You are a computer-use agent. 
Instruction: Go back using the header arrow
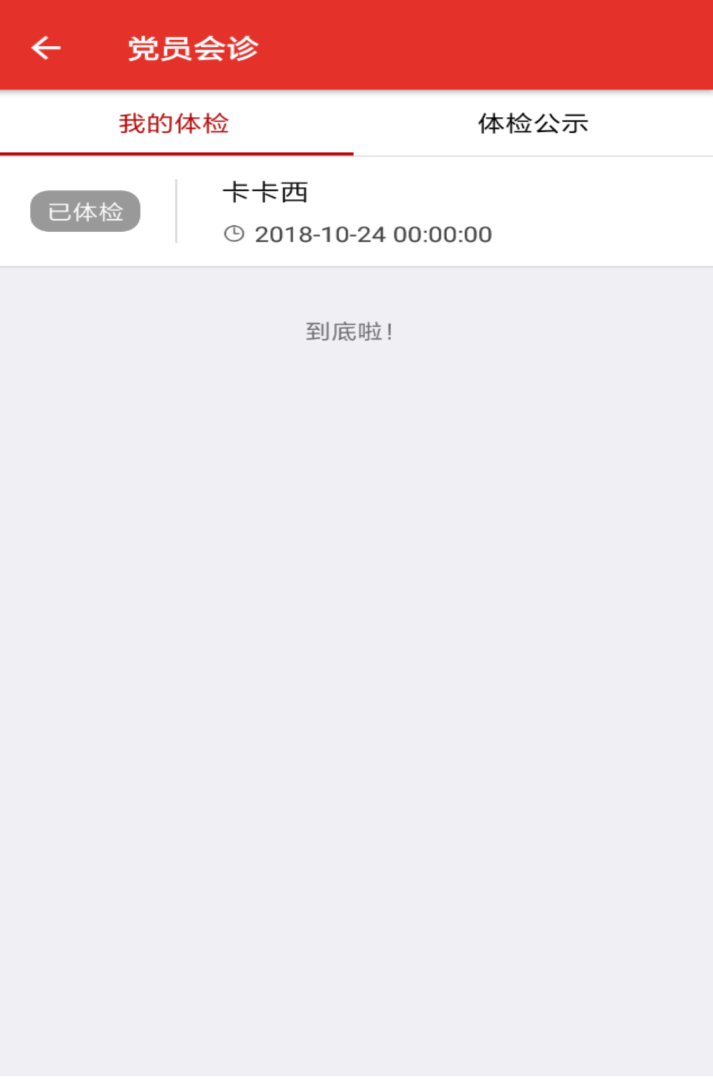tap(46, 47)
